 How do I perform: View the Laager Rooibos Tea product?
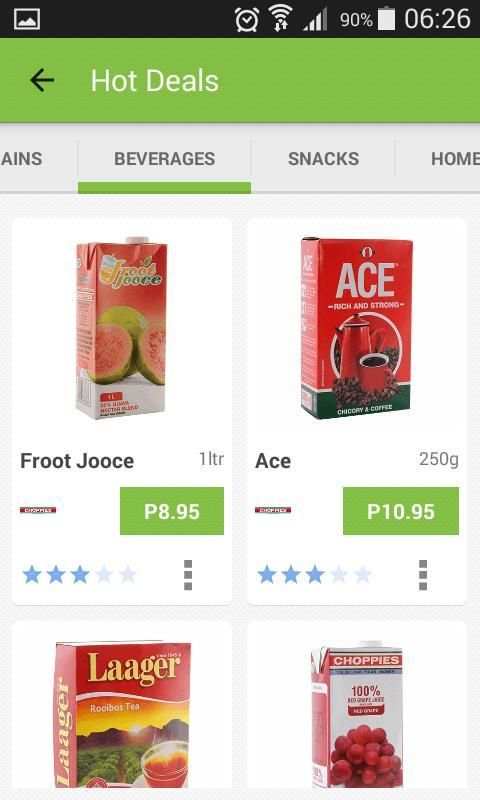pos(121,711)
